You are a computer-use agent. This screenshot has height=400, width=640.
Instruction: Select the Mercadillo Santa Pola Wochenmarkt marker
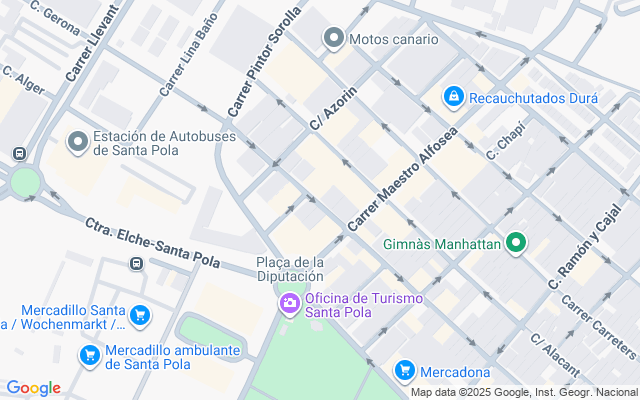141,316
